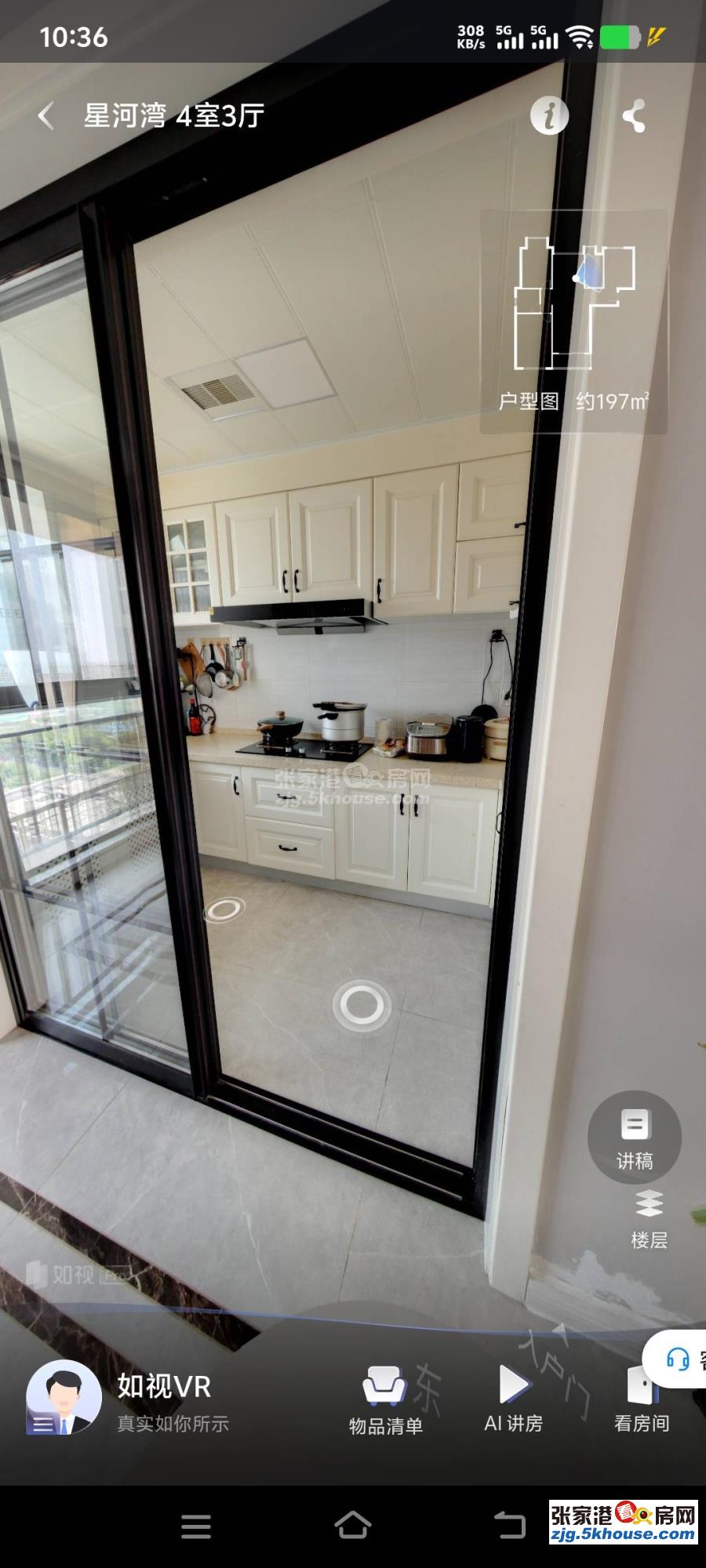Go back from the 星河湾 VR tour
706x1568 pixels.
(45, 117)
